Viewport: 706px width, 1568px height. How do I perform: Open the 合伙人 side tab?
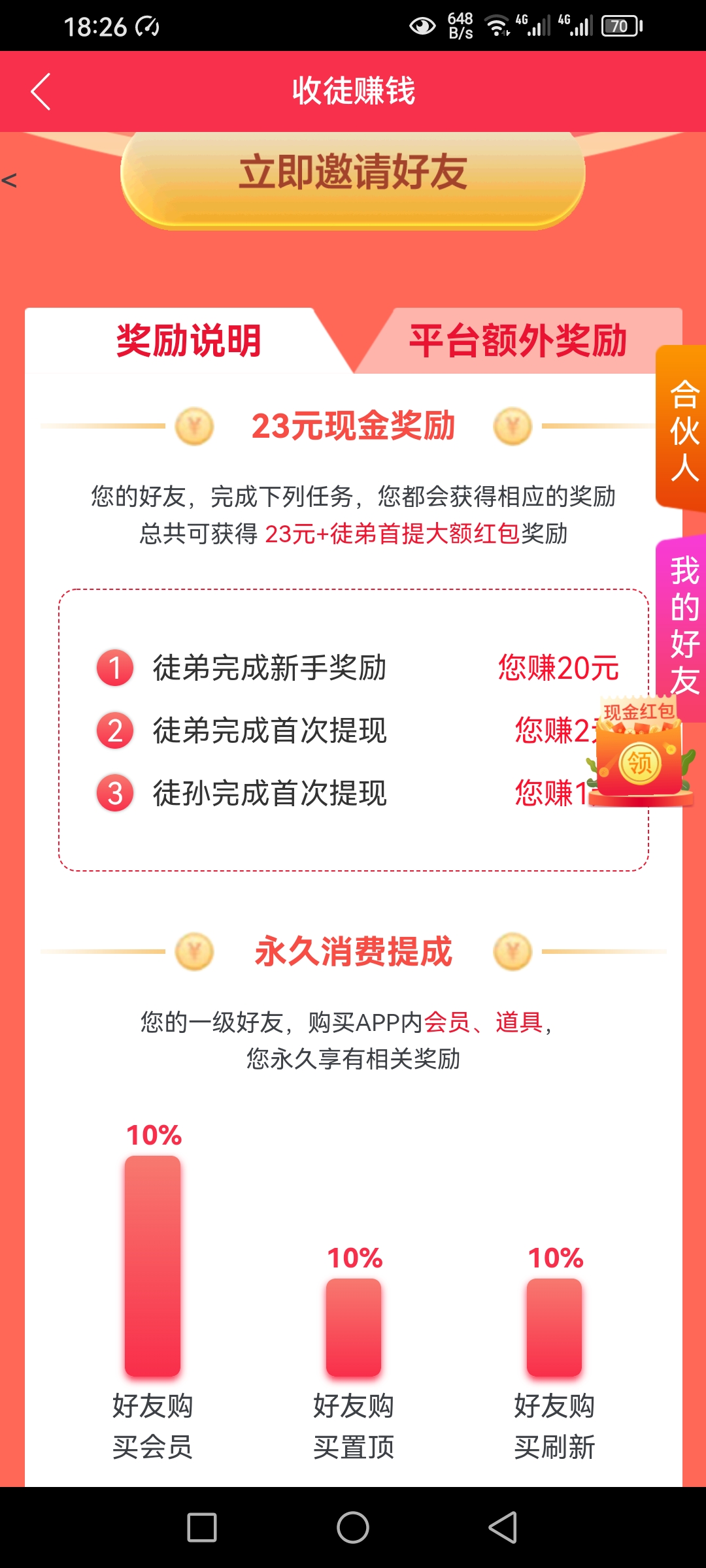[x=682, y=429]
